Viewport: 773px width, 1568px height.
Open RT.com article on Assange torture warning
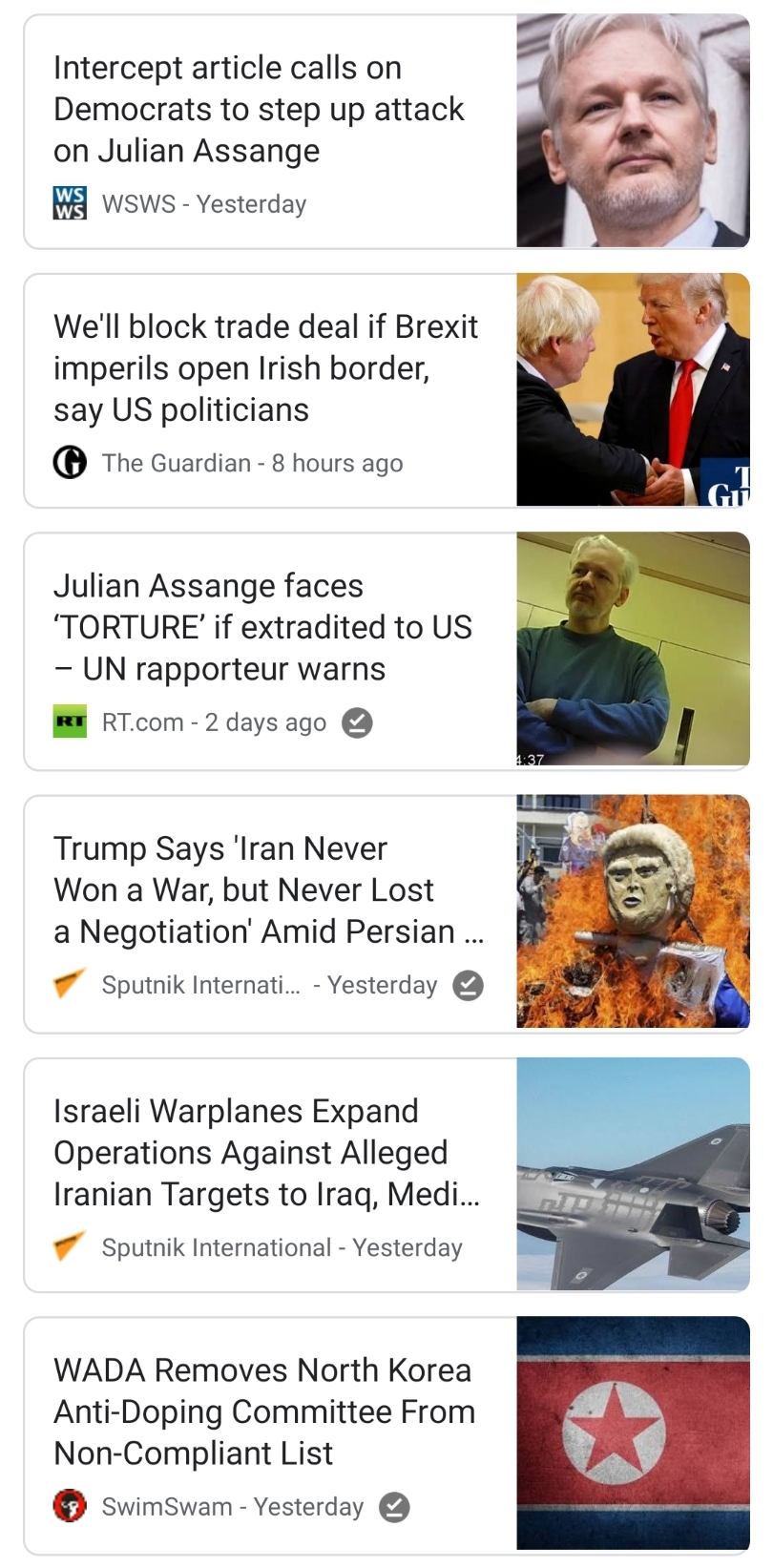(x=262, y=627)
